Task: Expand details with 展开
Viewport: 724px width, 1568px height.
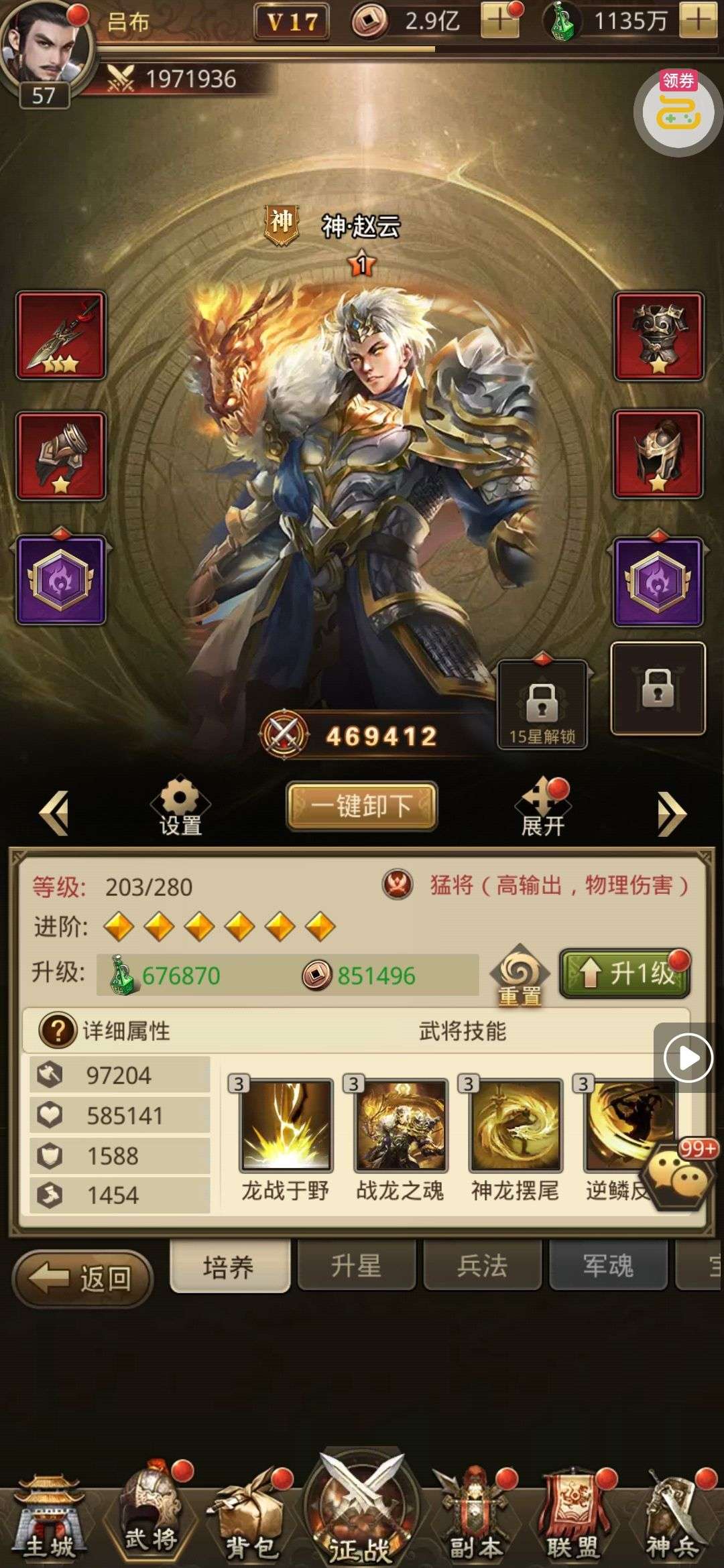Action: pyautogui.click(x=542, y=807)
